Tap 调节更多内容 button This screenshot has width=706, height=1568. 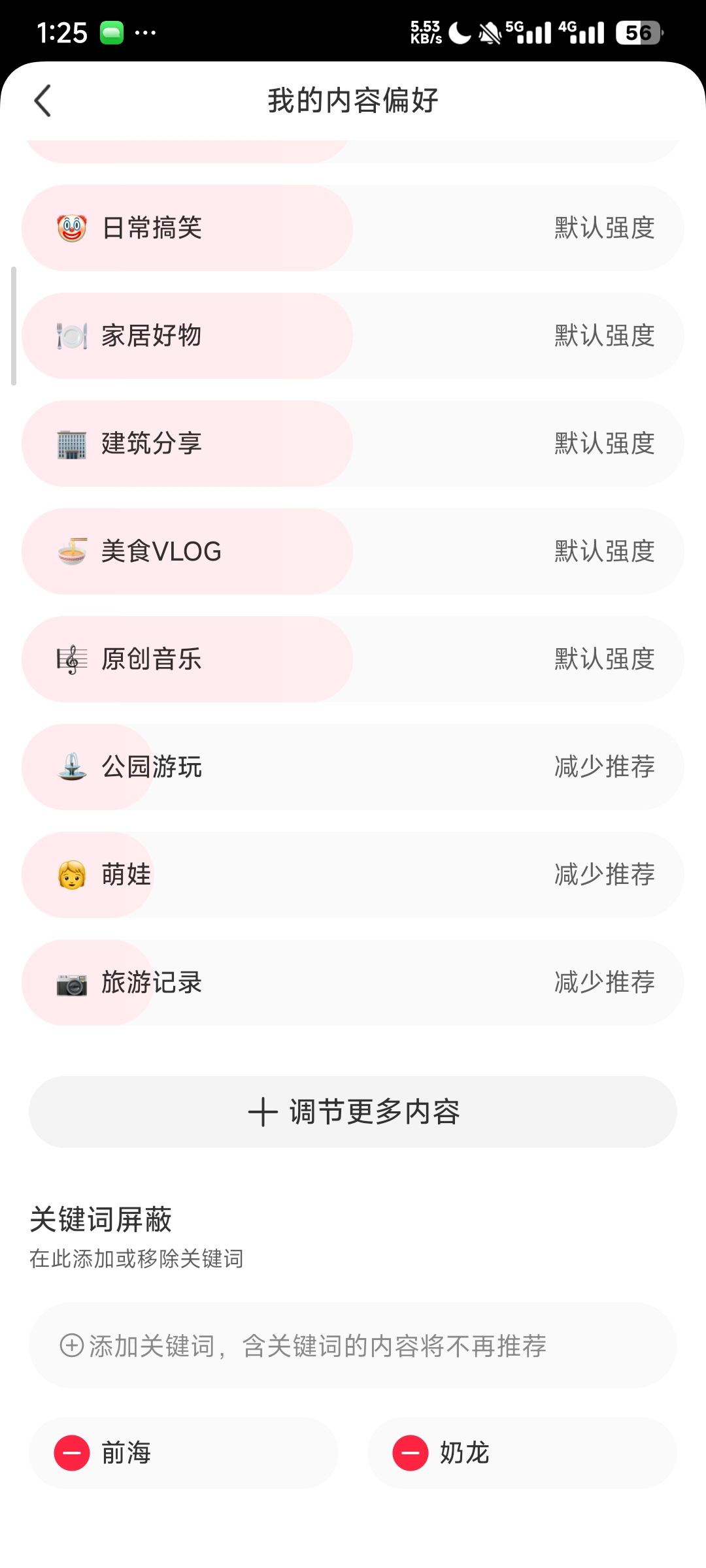pos(353,1112)
